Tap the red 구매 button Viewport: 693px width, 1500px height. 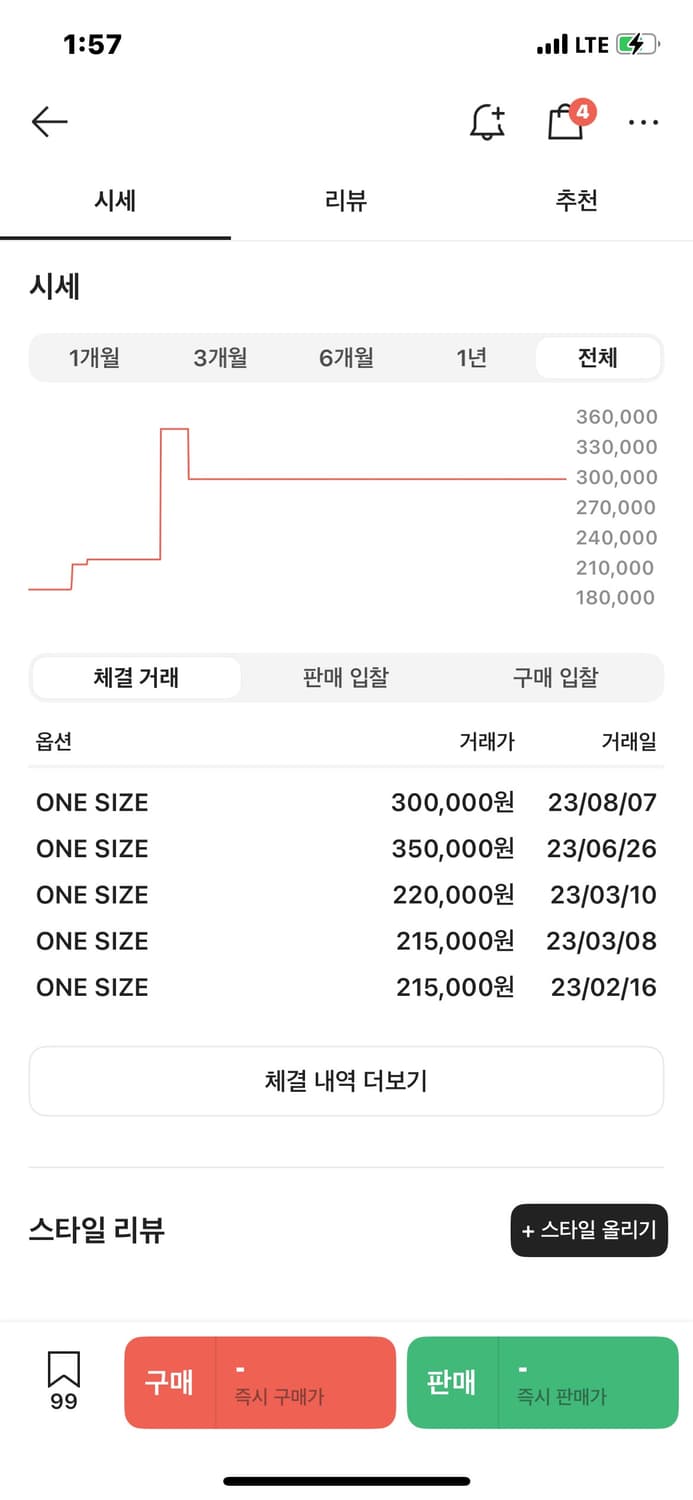pos(260,1383)
